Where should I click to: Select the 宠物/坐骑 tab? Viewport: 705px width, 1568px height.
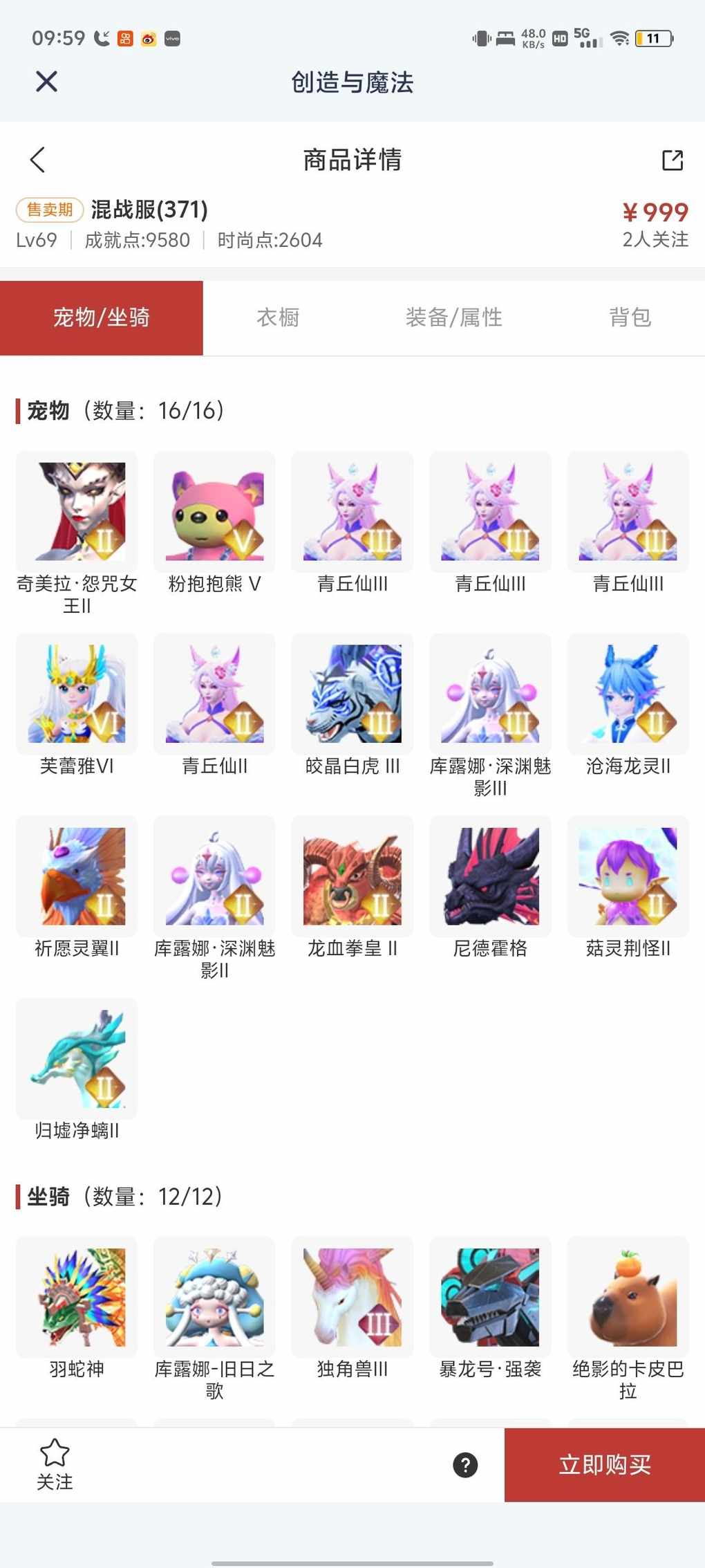point(102,317)
